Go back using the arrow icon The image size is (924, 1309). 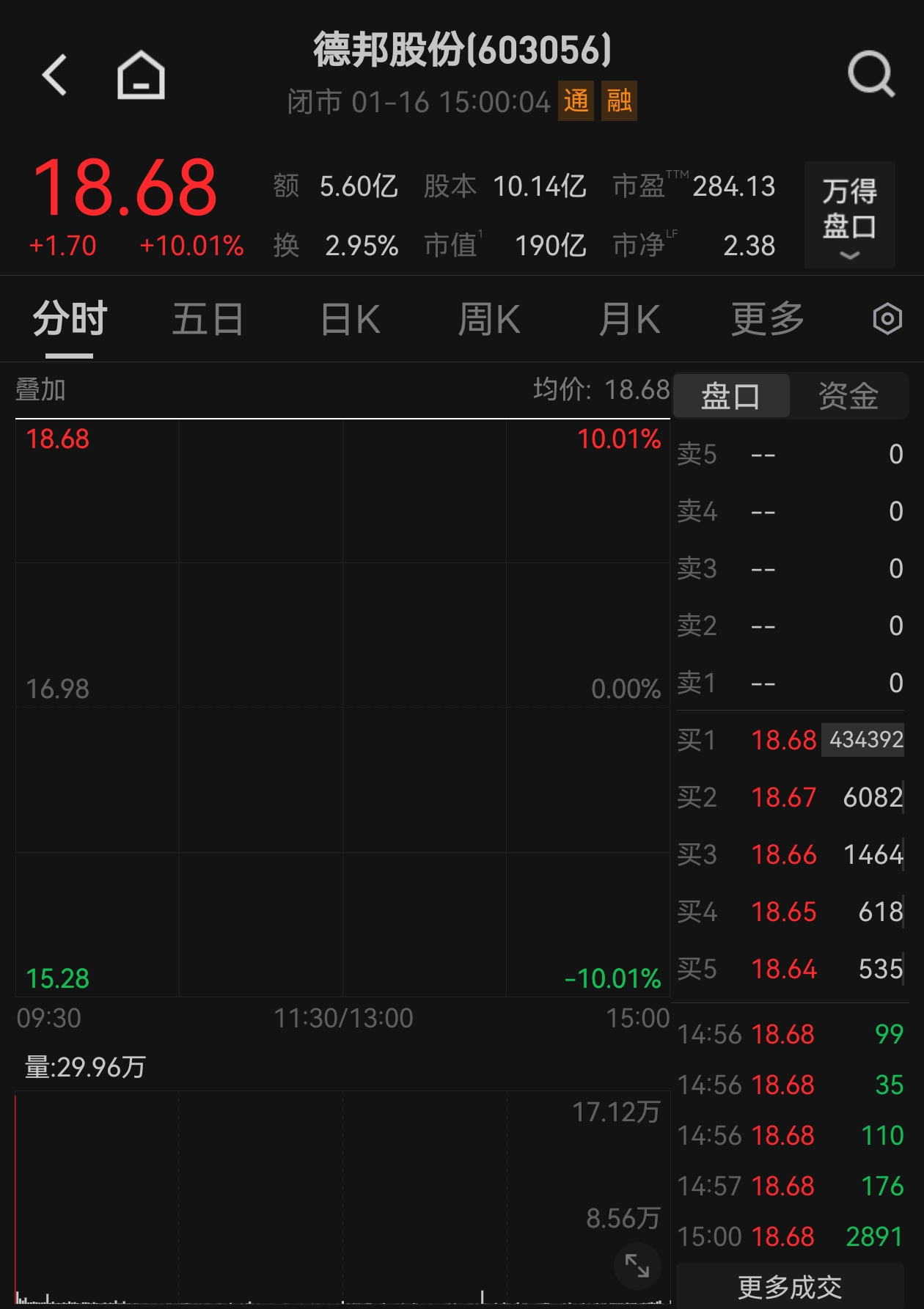[x=55, y=75]
